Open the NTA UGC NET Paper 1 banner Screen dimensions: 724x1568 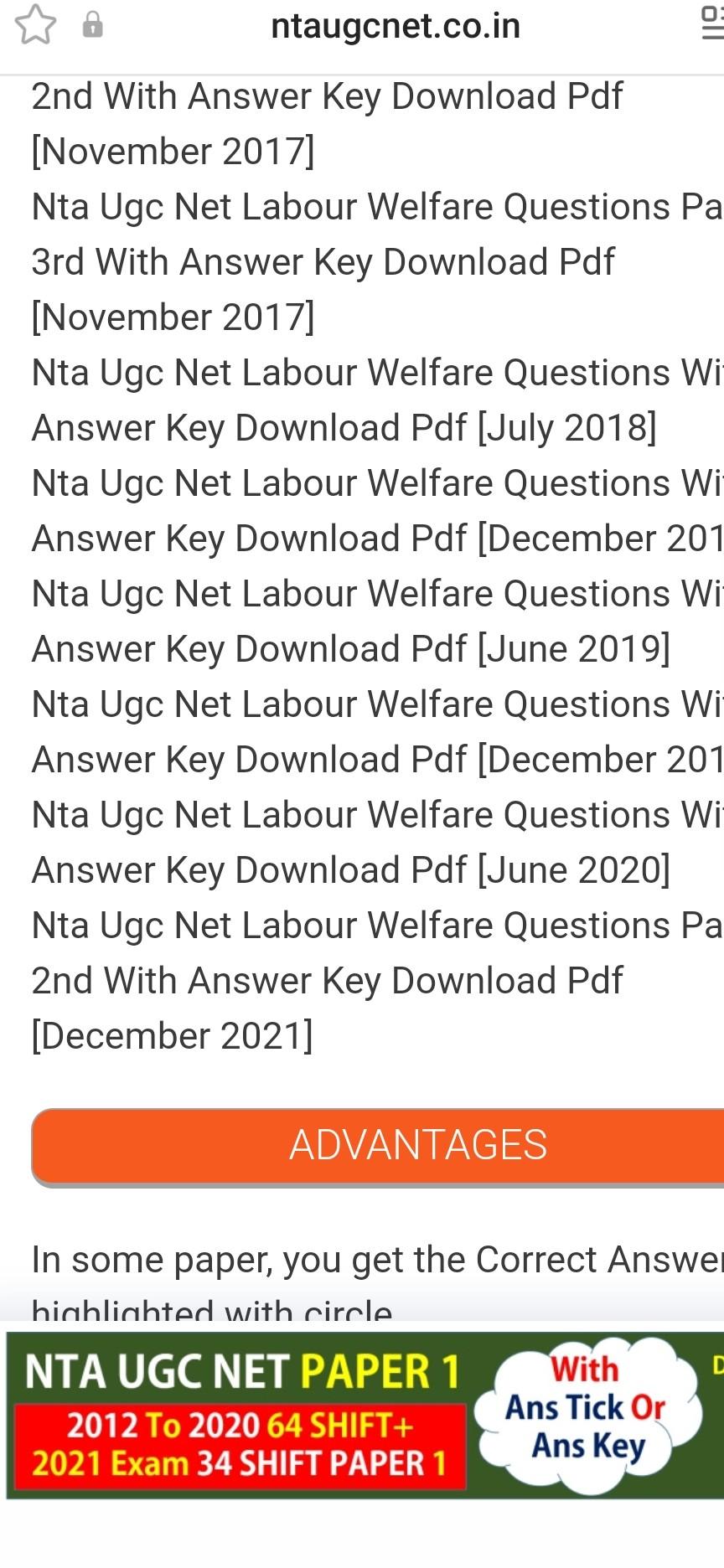[365, 1414]
